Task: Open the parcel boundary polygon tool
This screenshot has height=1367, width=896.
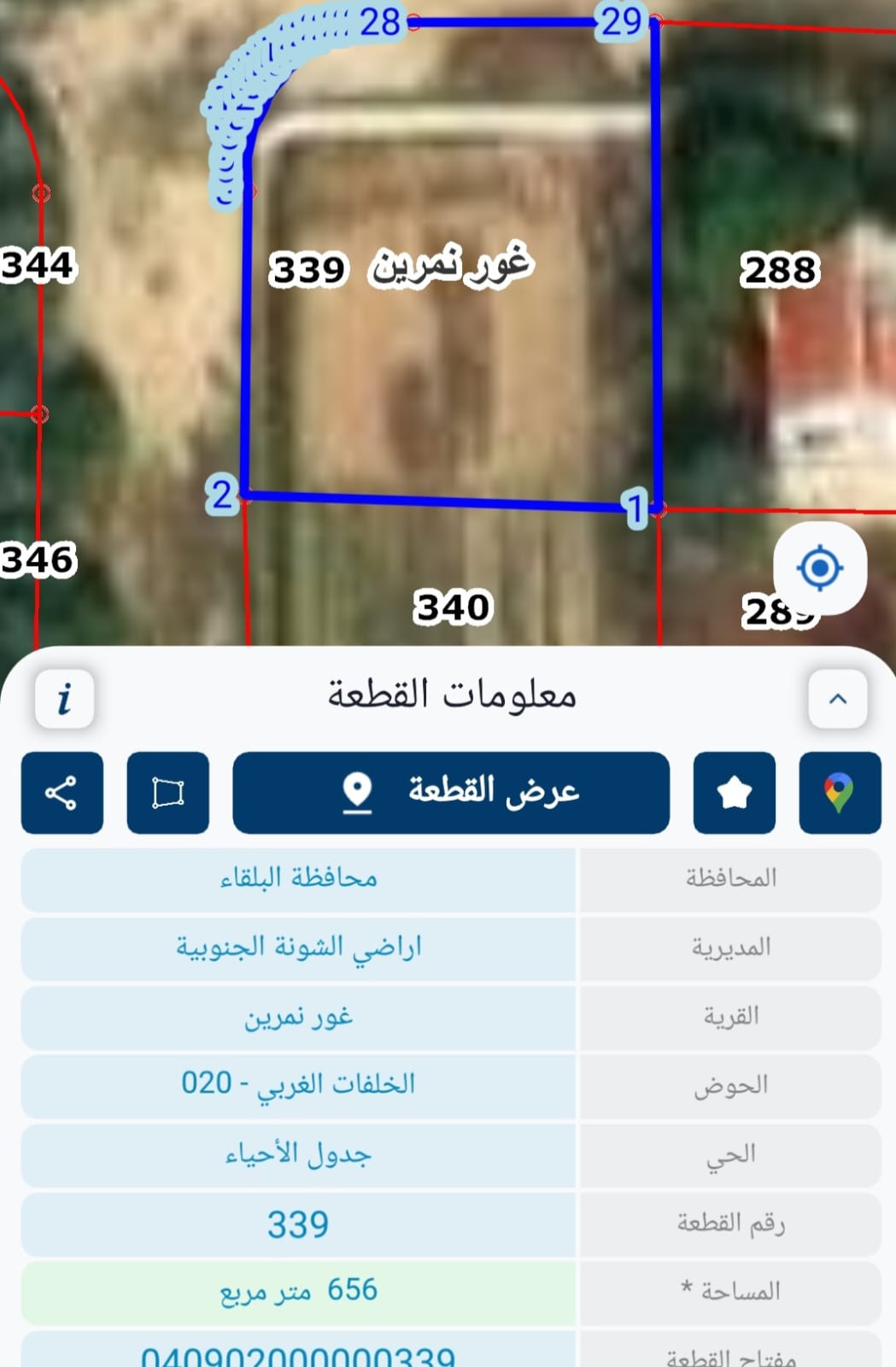Action: 167,793
